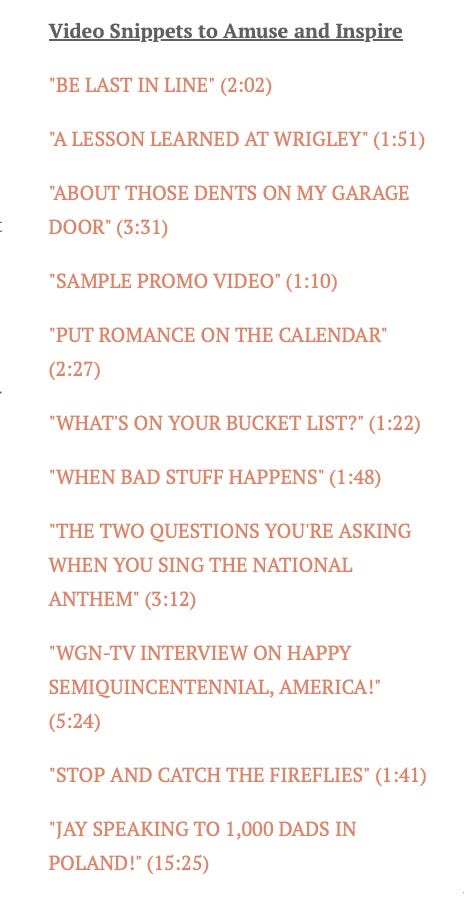Open the "Be Last in Line" video link
Image resolution: width=464 pixels, height=900 pixels.
[x=160, y=86]
